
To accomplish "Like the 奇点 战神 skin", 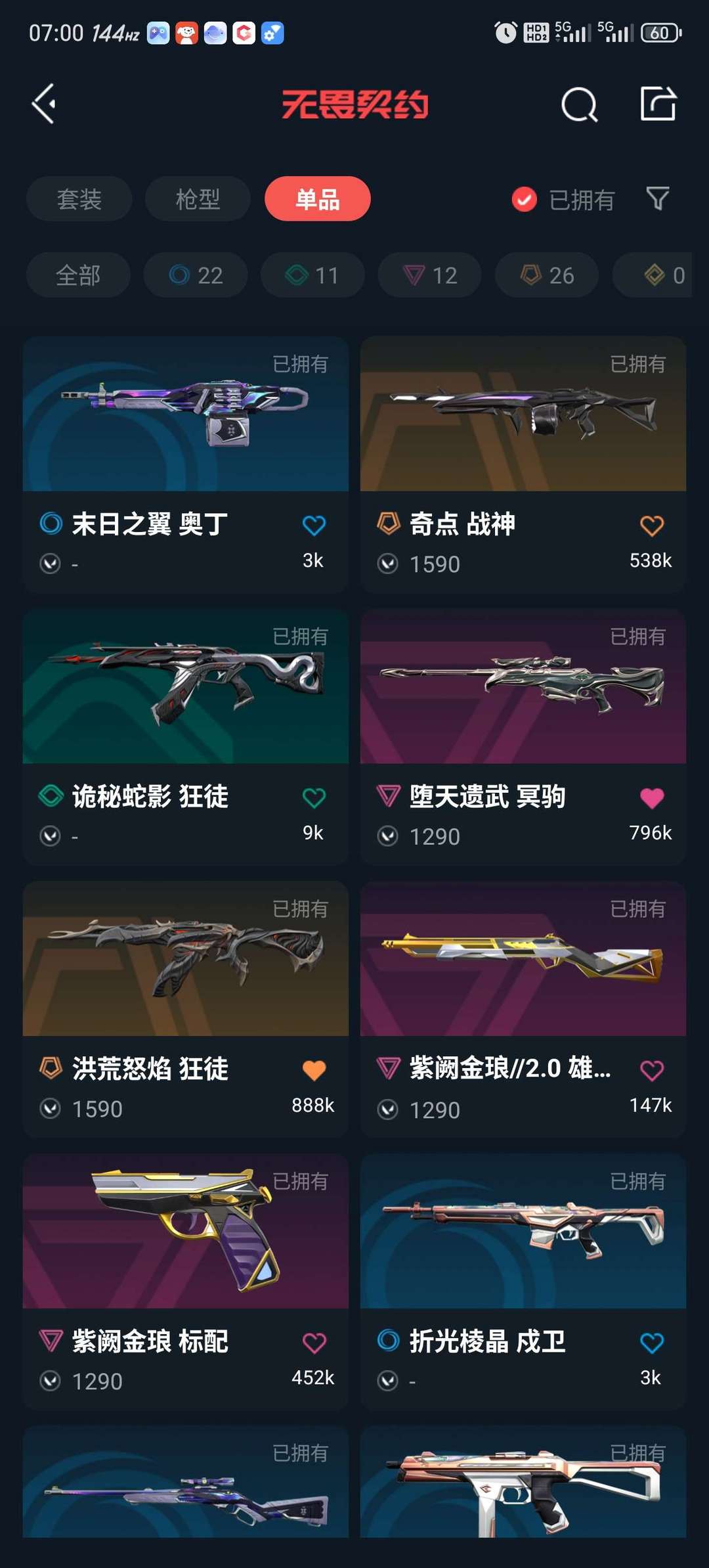I will [651, 526].
